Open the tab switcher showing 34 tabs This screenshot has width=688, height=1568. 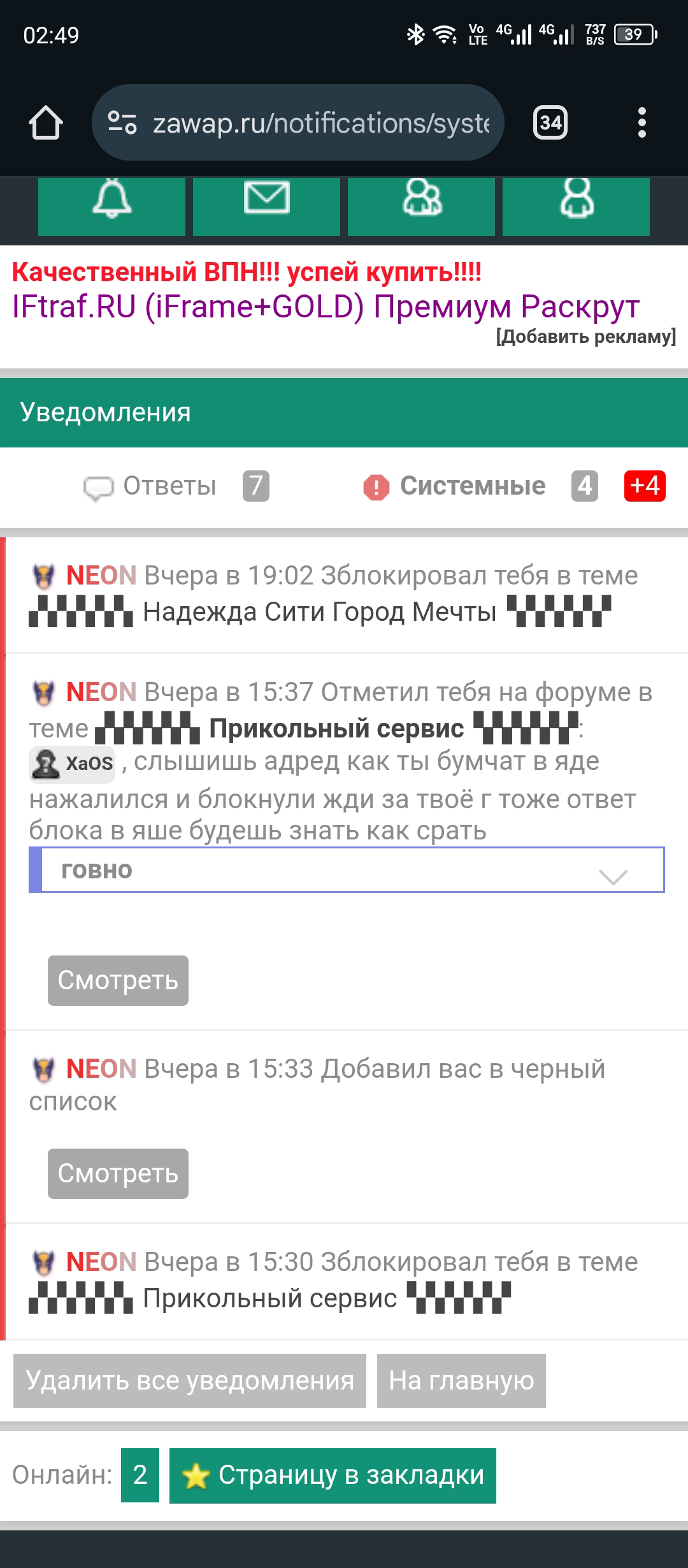550,122
